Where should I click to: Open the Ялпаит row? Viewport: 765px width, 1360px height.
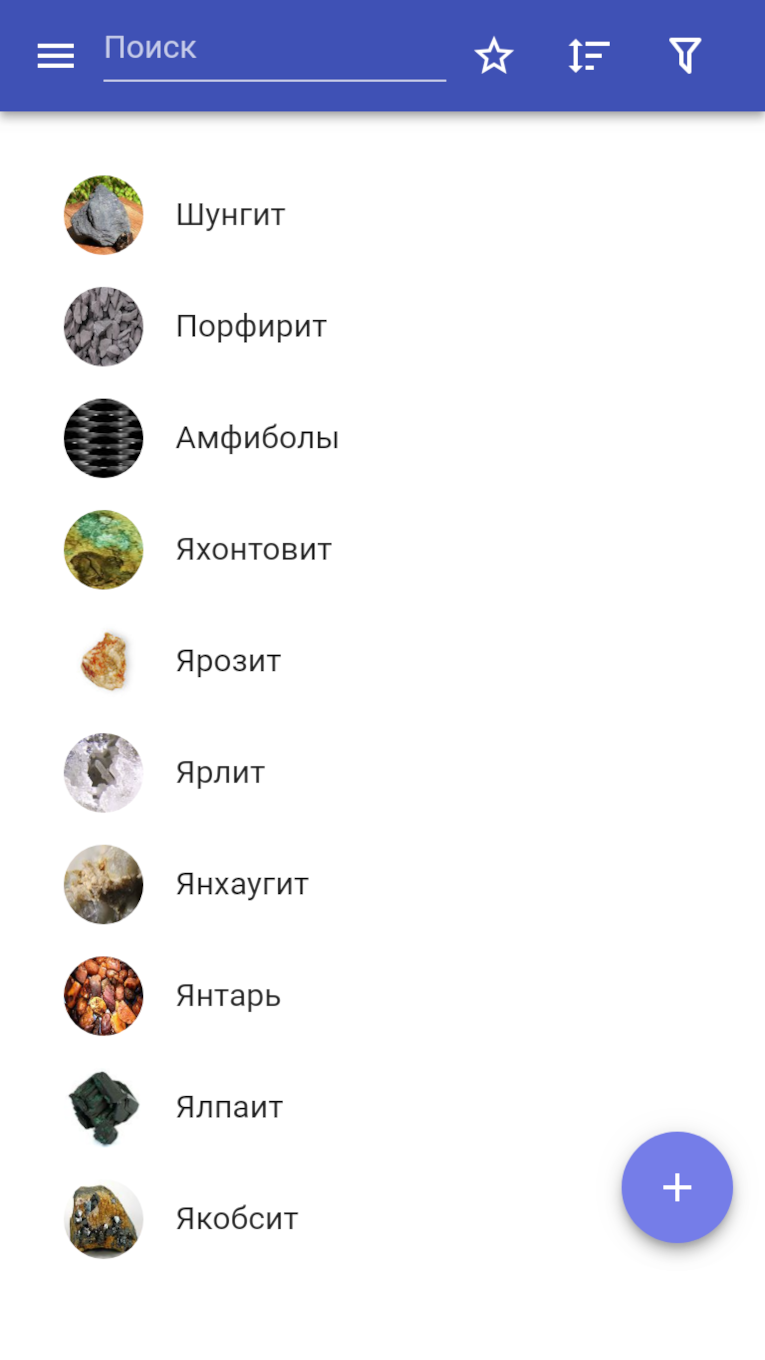click(382, 1107)
